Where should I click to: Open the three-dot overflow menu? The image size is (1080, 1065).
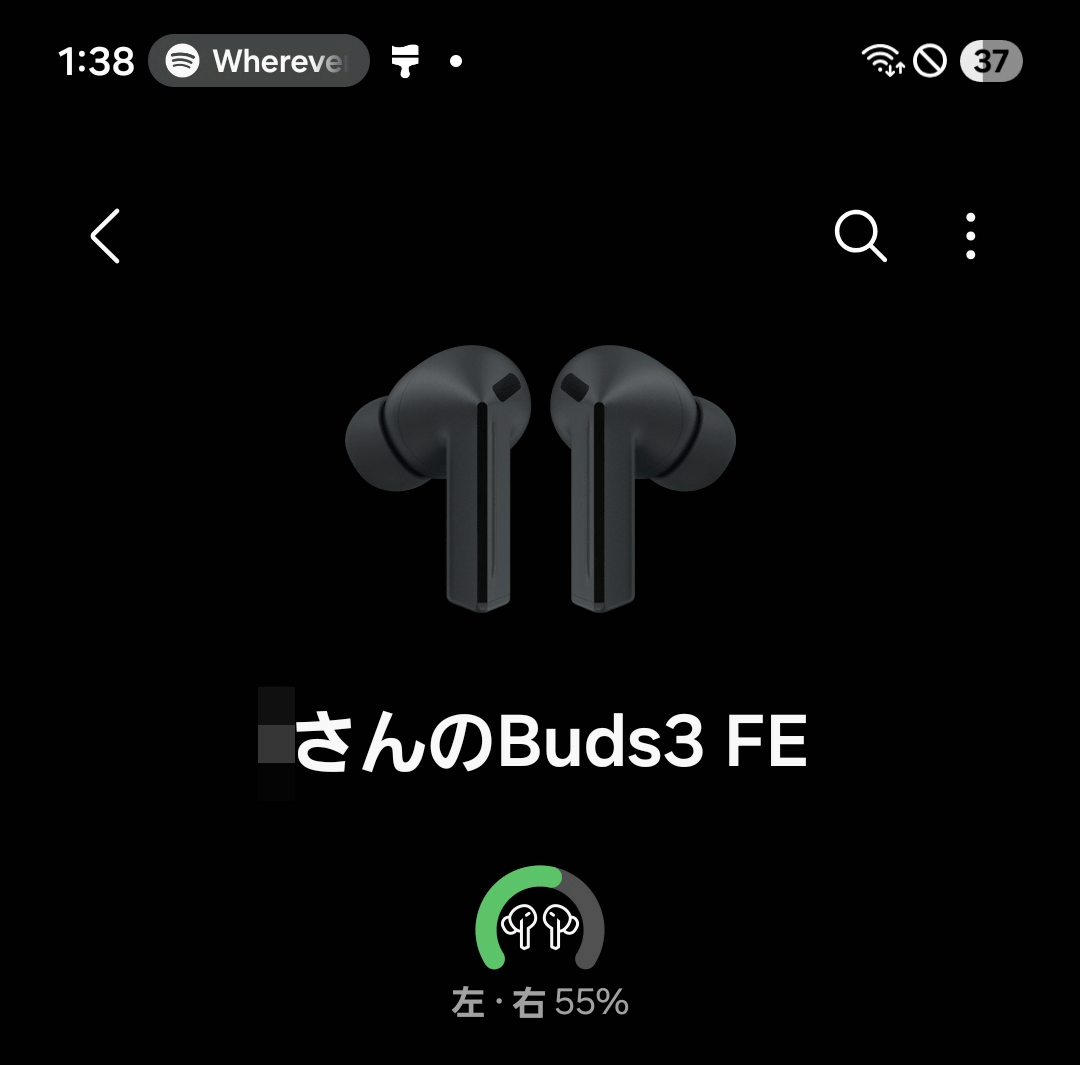pos(970,236)
